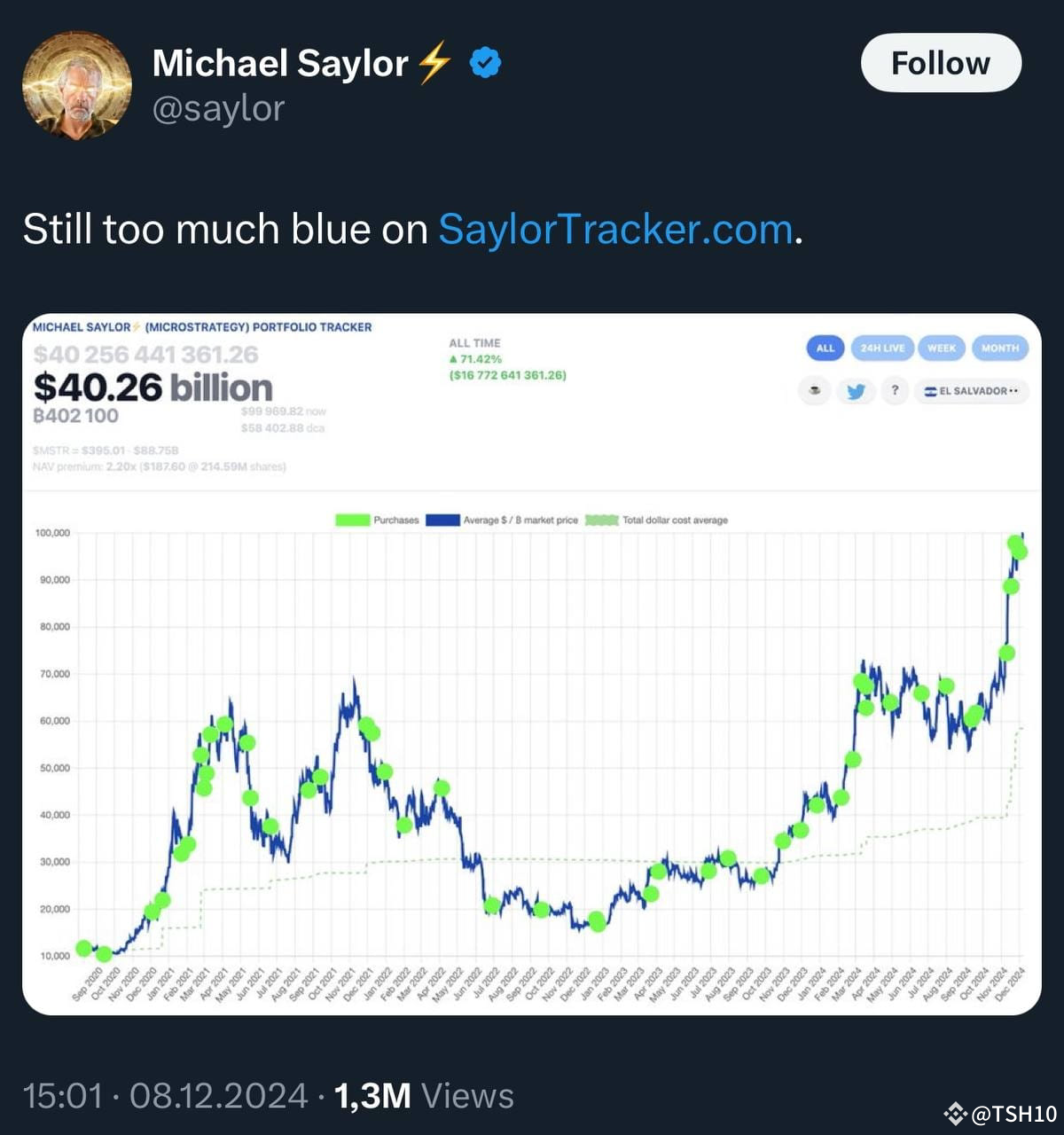Click the El Salvador flag icon
The height and width of the screenshot is (1135, 1064).
(930, 391)
